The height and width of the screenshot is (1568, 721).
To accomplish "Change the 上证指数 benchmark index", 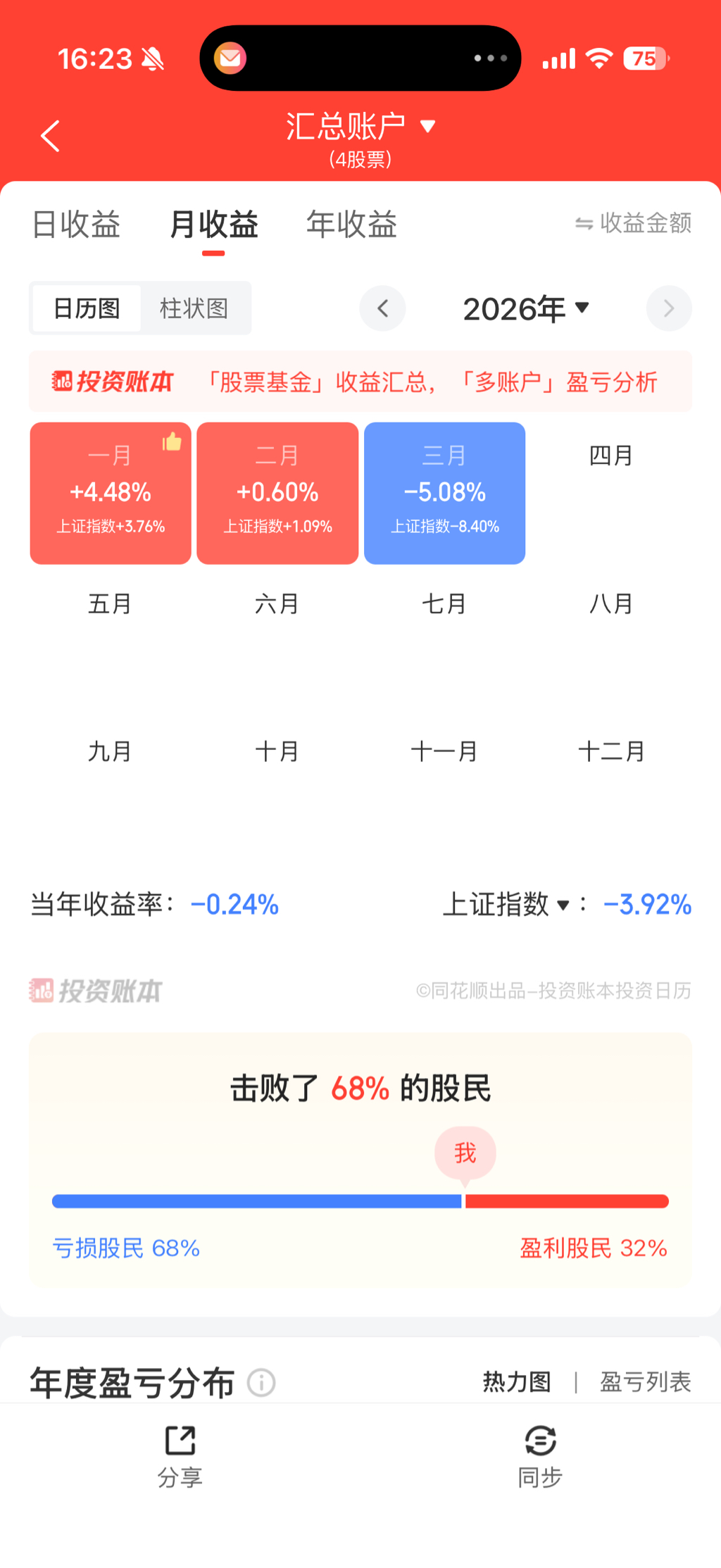I will (506, 904).
